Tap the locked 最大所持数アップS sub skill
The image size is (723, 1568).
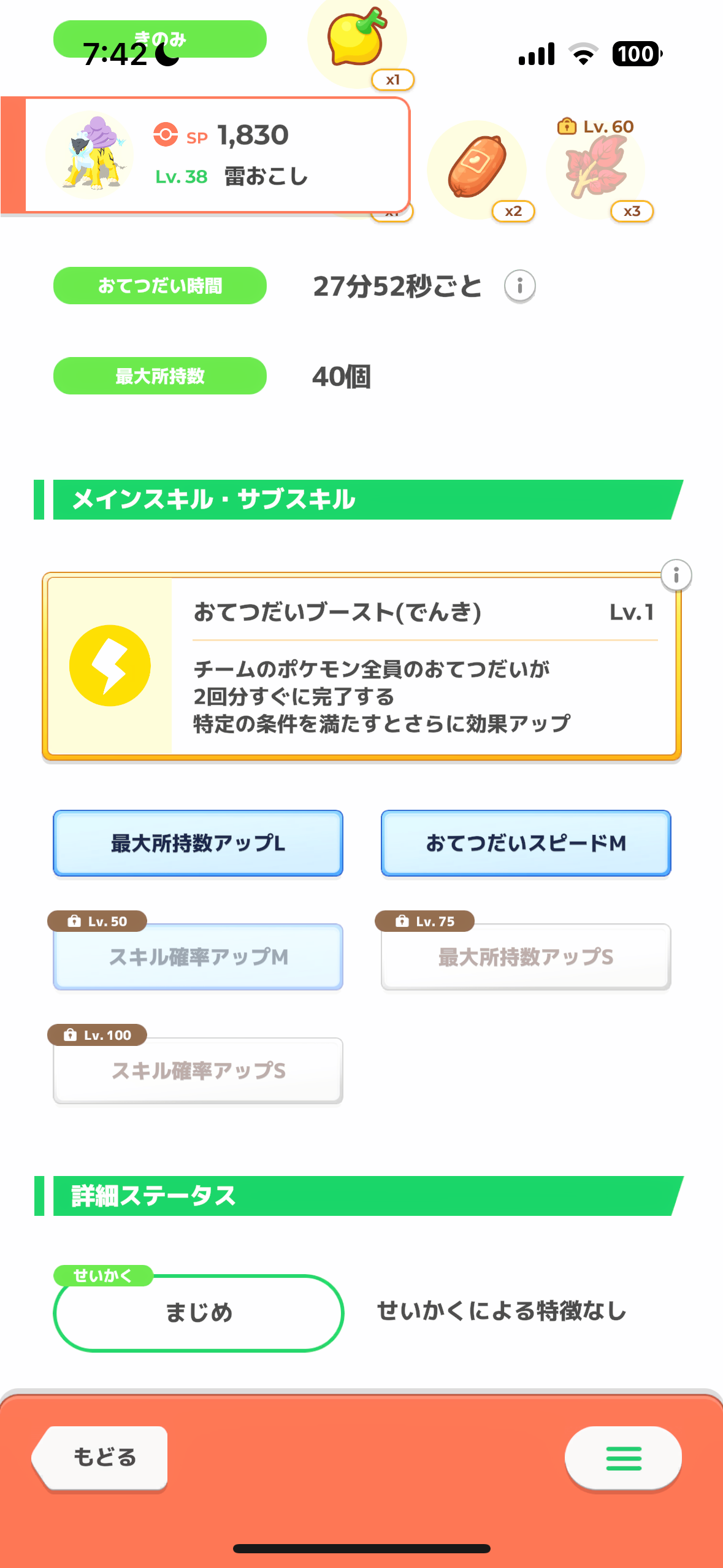pyautogui.click(x=526, y=956)
